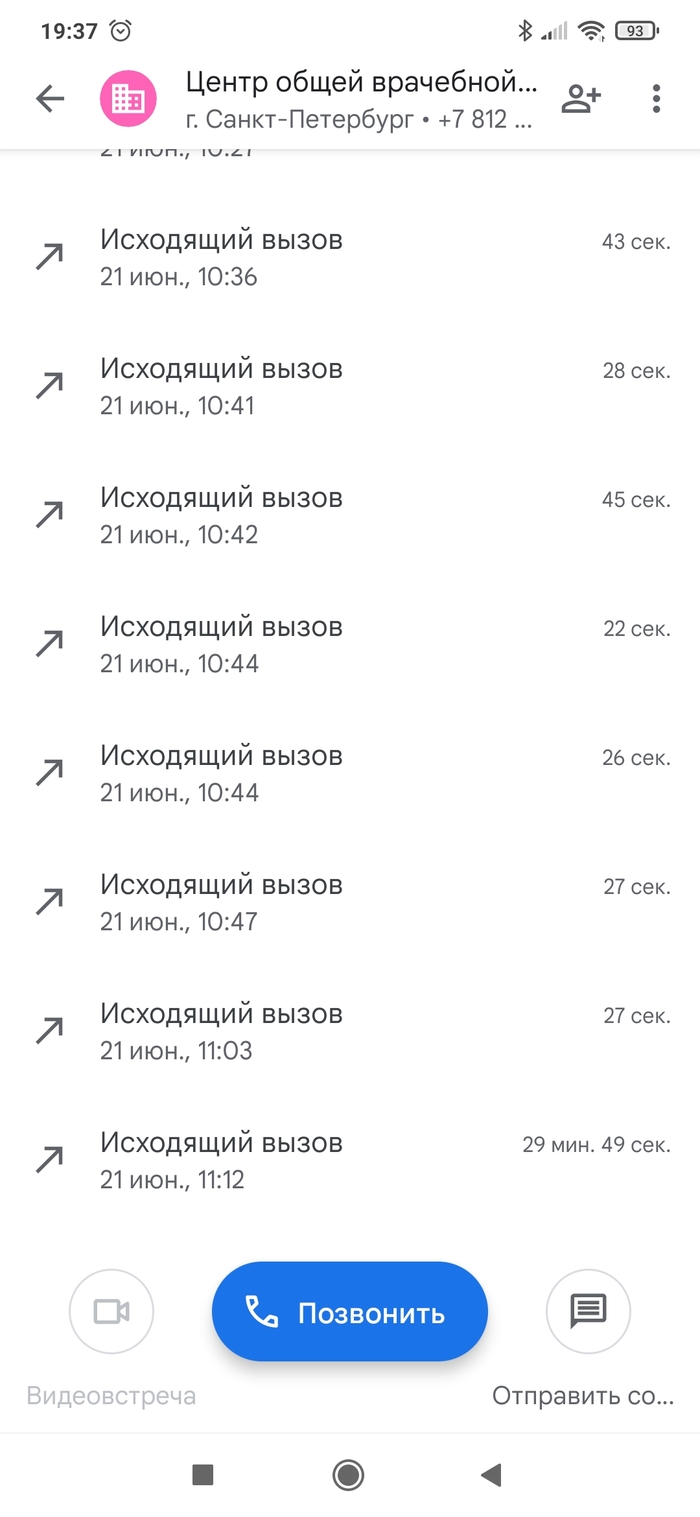Viewport: 700px width, 1517px height.
Task: Go back using the top-left arrow
Action: coord(50,98)
